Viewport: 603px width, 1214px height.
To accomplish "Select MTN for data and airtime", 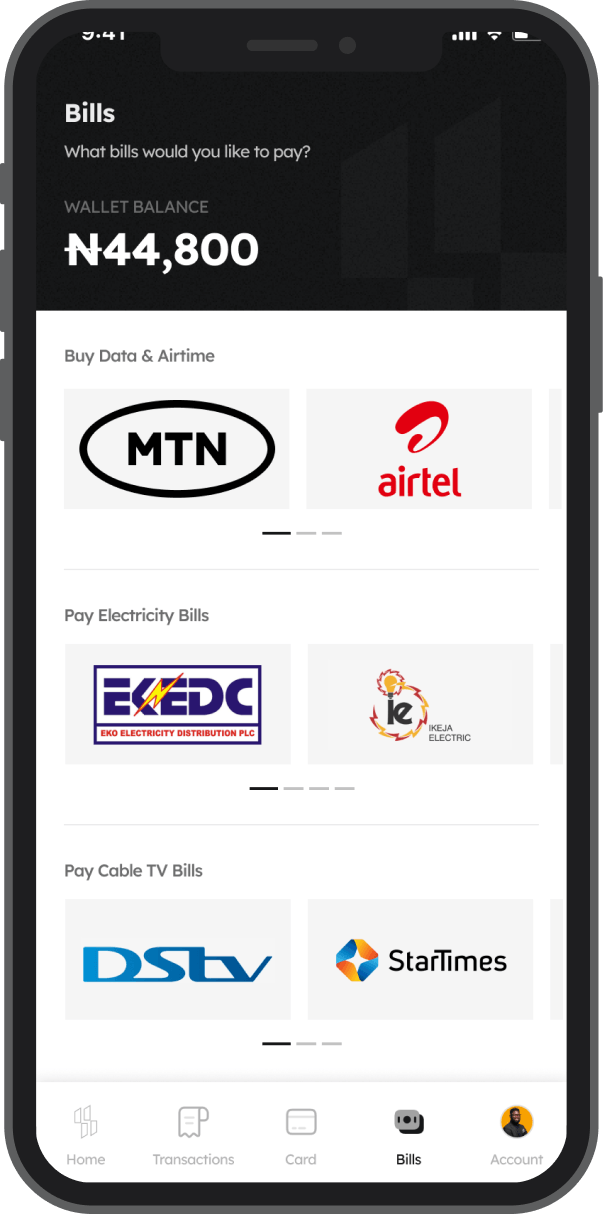I will (177, 449).
